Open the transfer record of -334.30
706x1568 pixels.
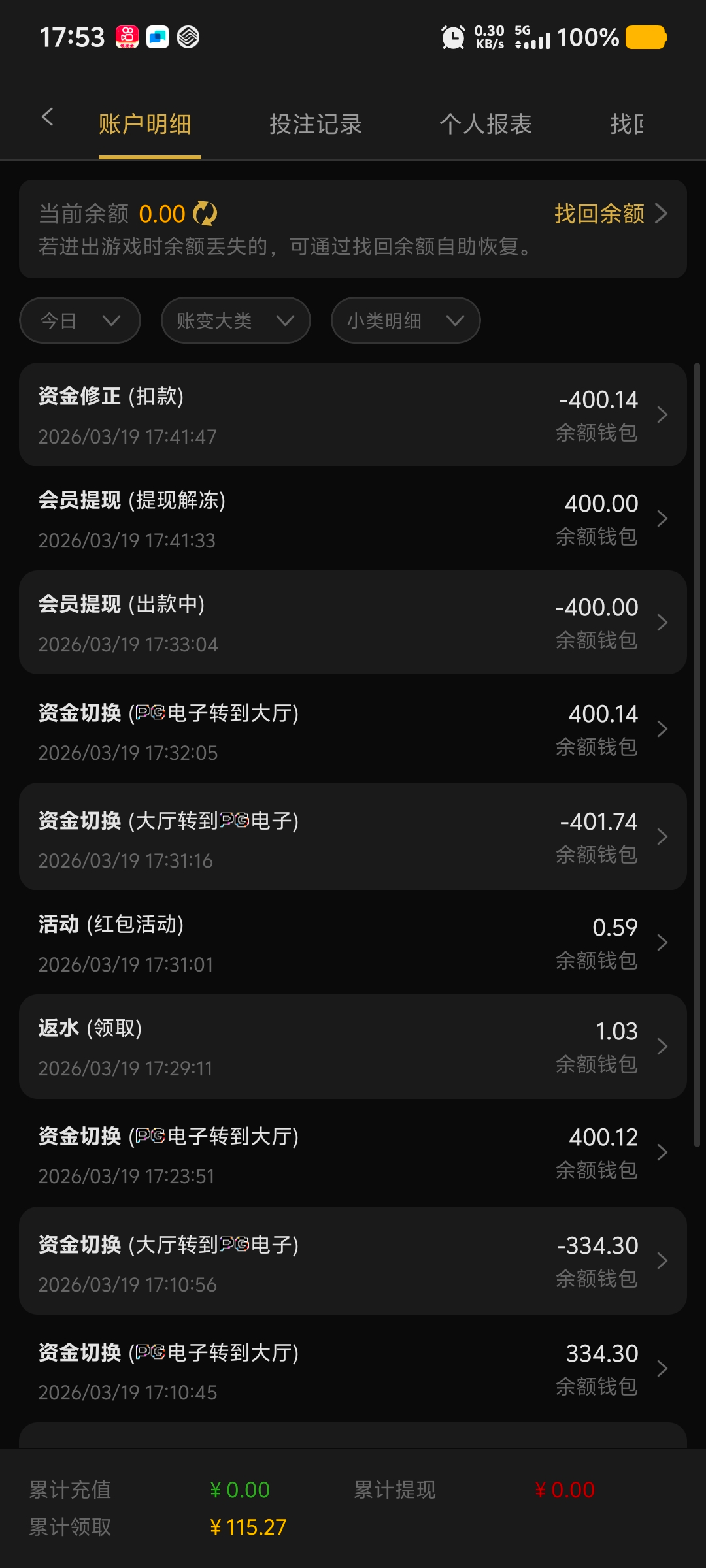click(x=353, y=1261)
